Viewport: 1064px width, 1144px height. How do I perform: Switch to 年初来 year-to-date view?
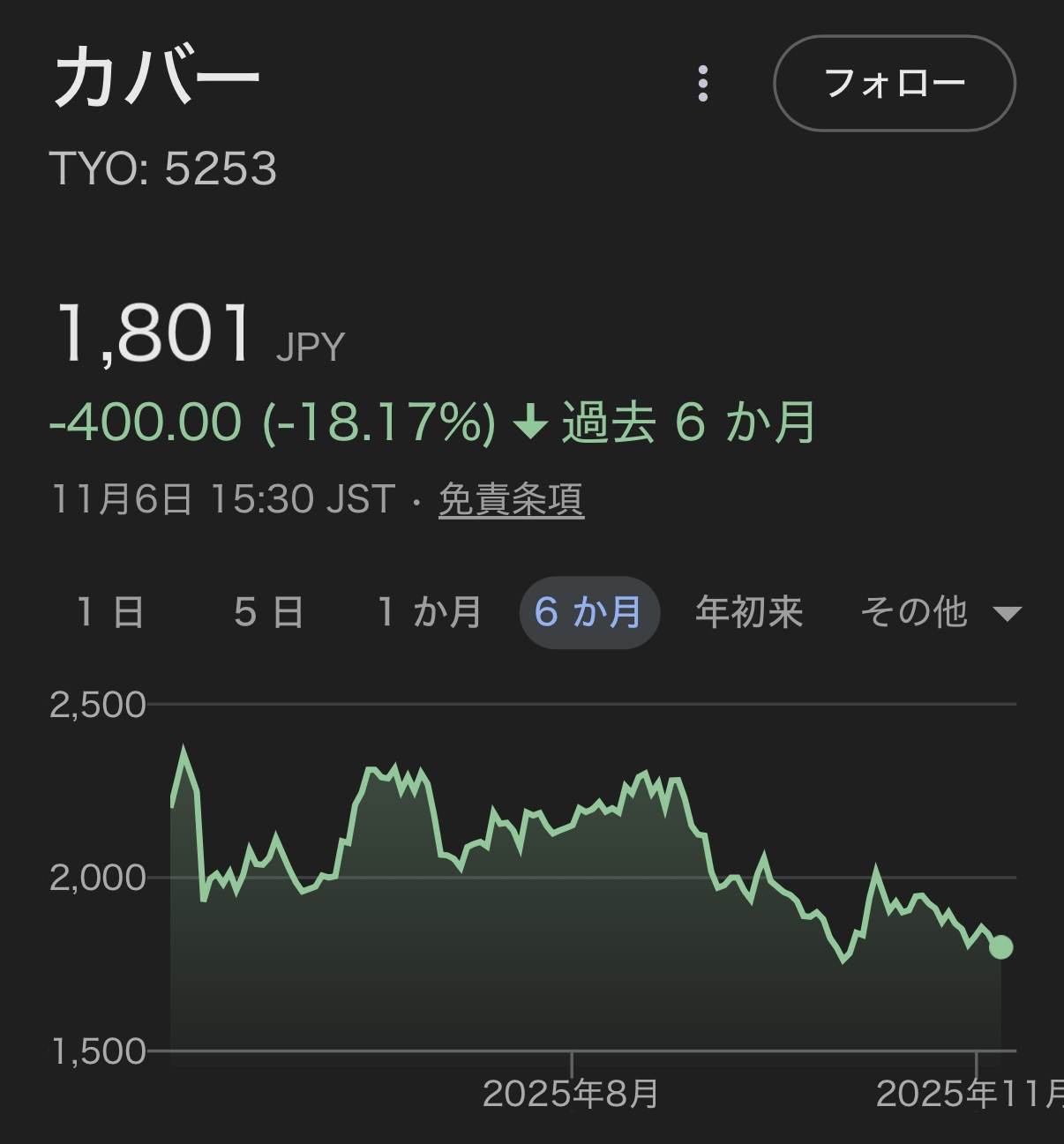point(749,612)
